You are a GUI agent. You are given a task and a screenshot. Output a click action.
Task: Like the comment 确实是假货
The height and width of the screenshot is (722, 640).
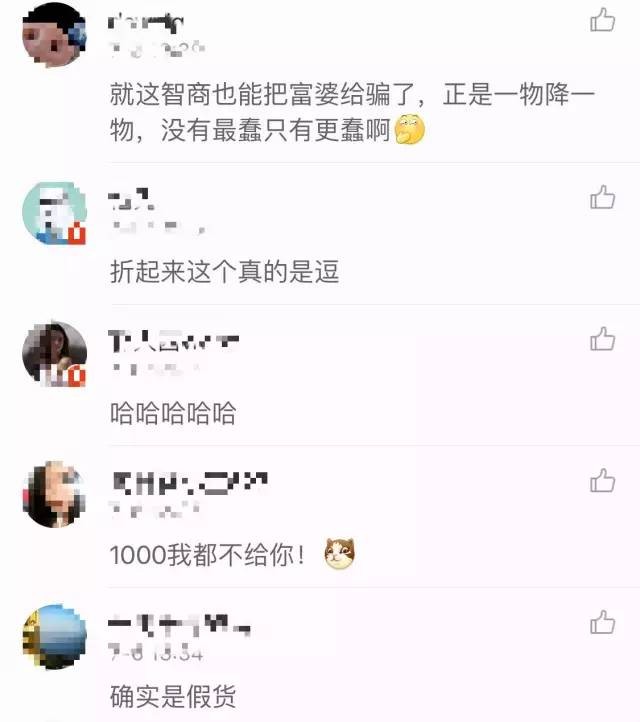(602, 623)
